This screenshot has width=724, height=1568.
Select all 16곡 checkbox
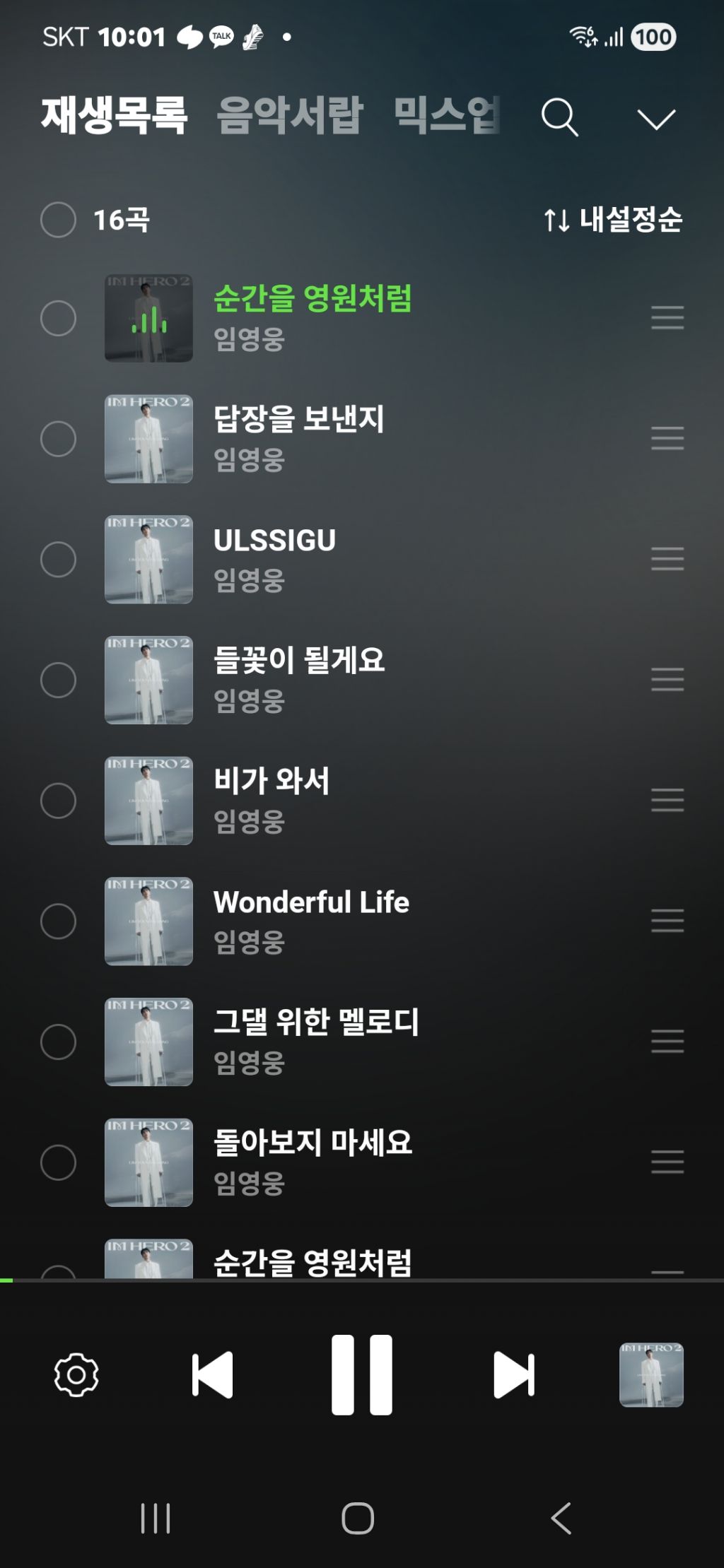58,220
